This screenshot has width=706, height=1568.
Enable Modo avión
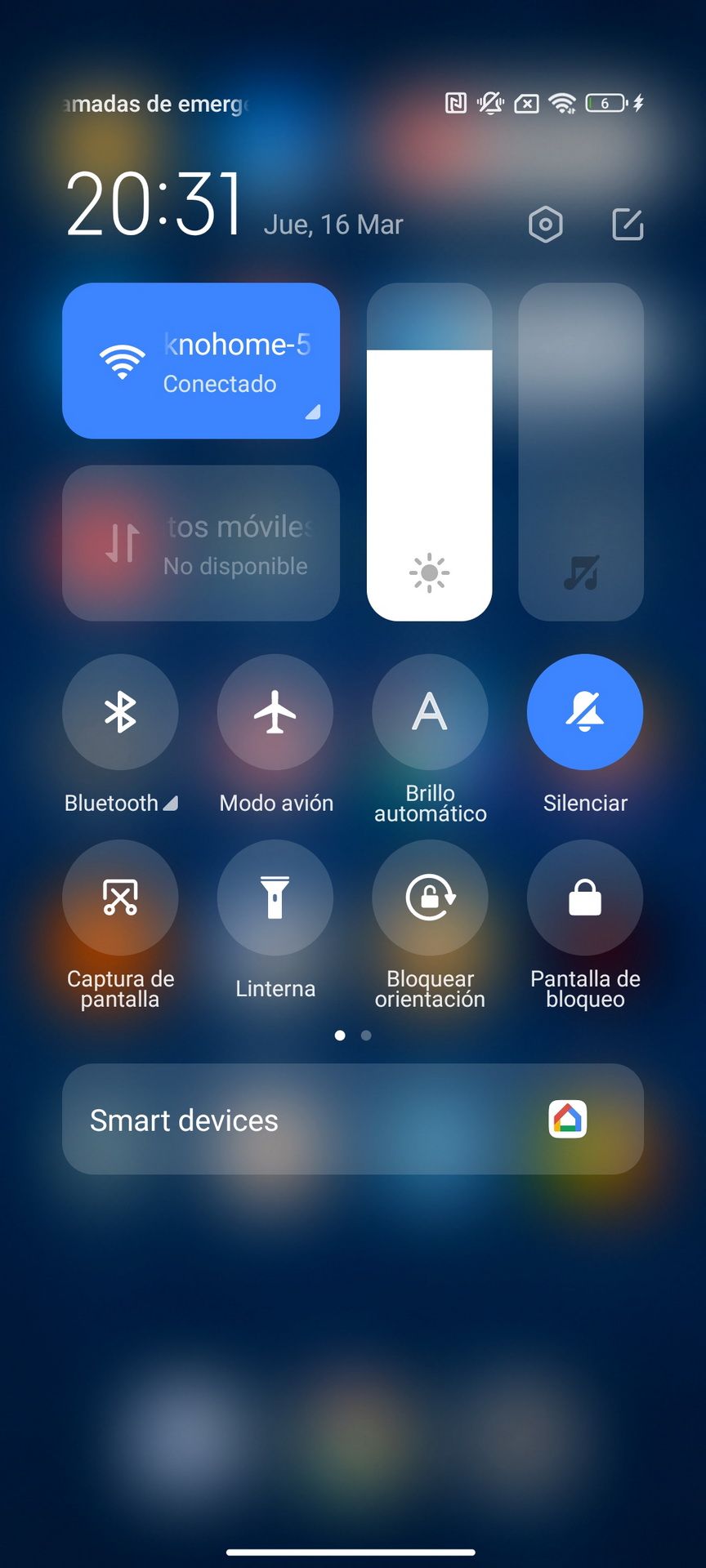click(275, 712)
